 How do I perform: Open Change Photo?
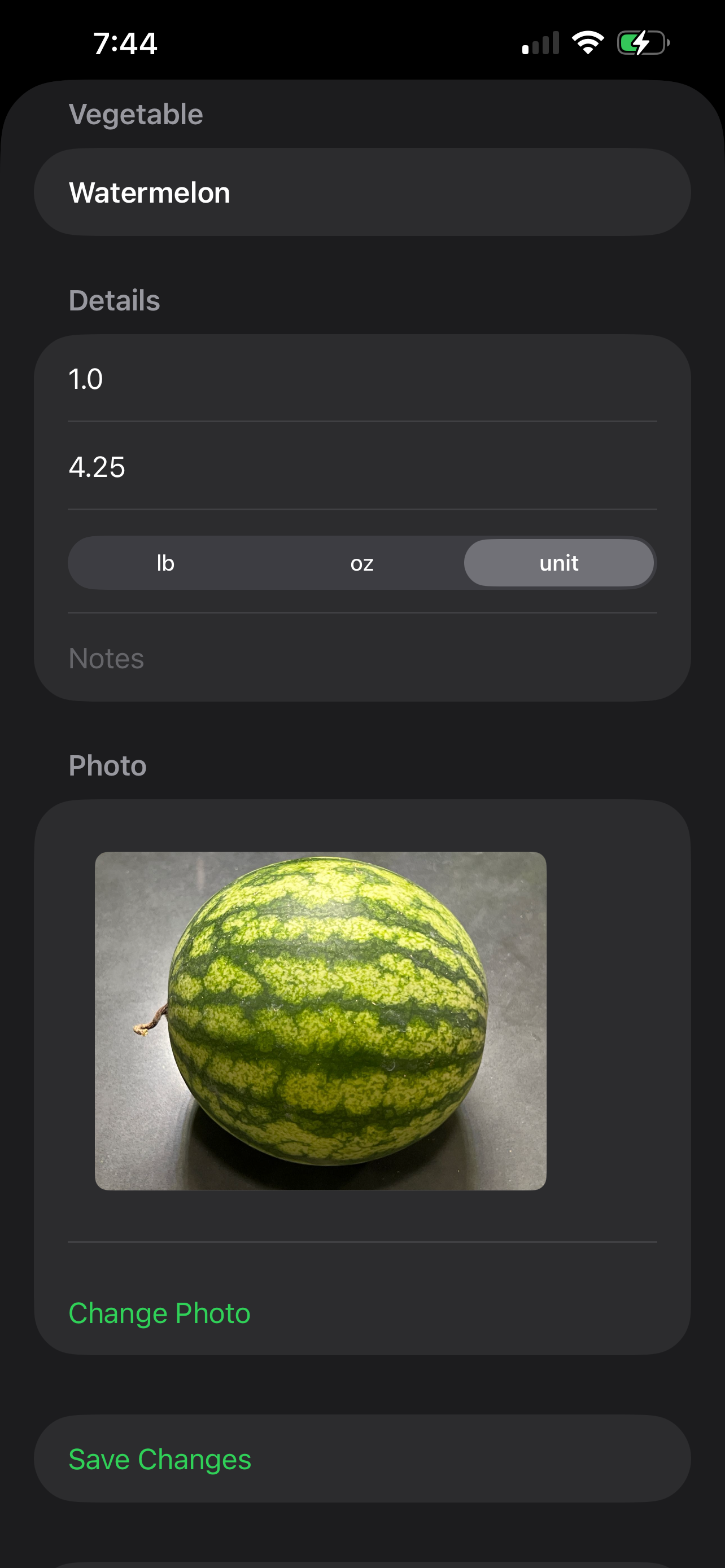159,1313
